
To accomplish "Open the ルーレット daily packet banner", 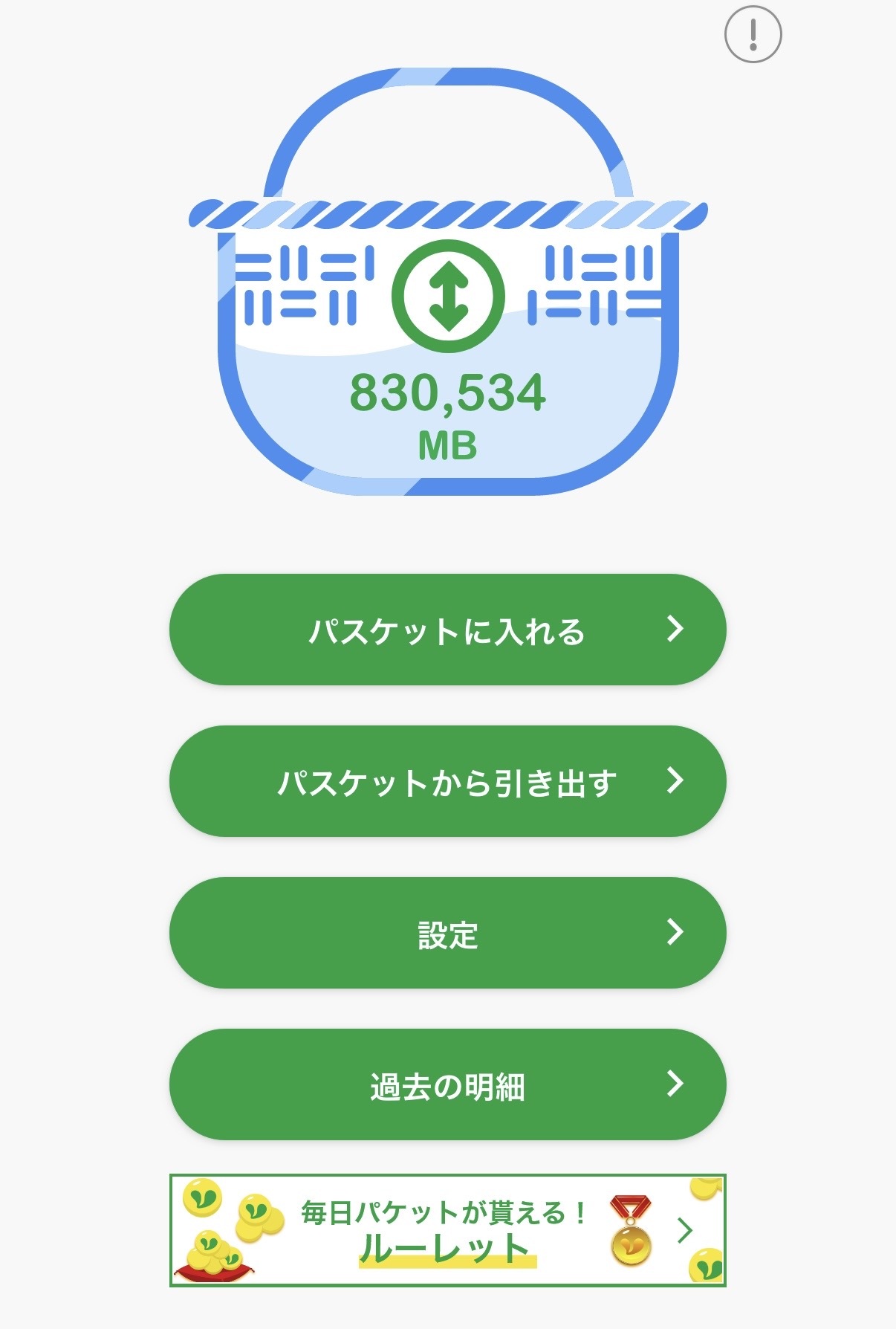I will pyautogui.click(x=447, y=1230).
